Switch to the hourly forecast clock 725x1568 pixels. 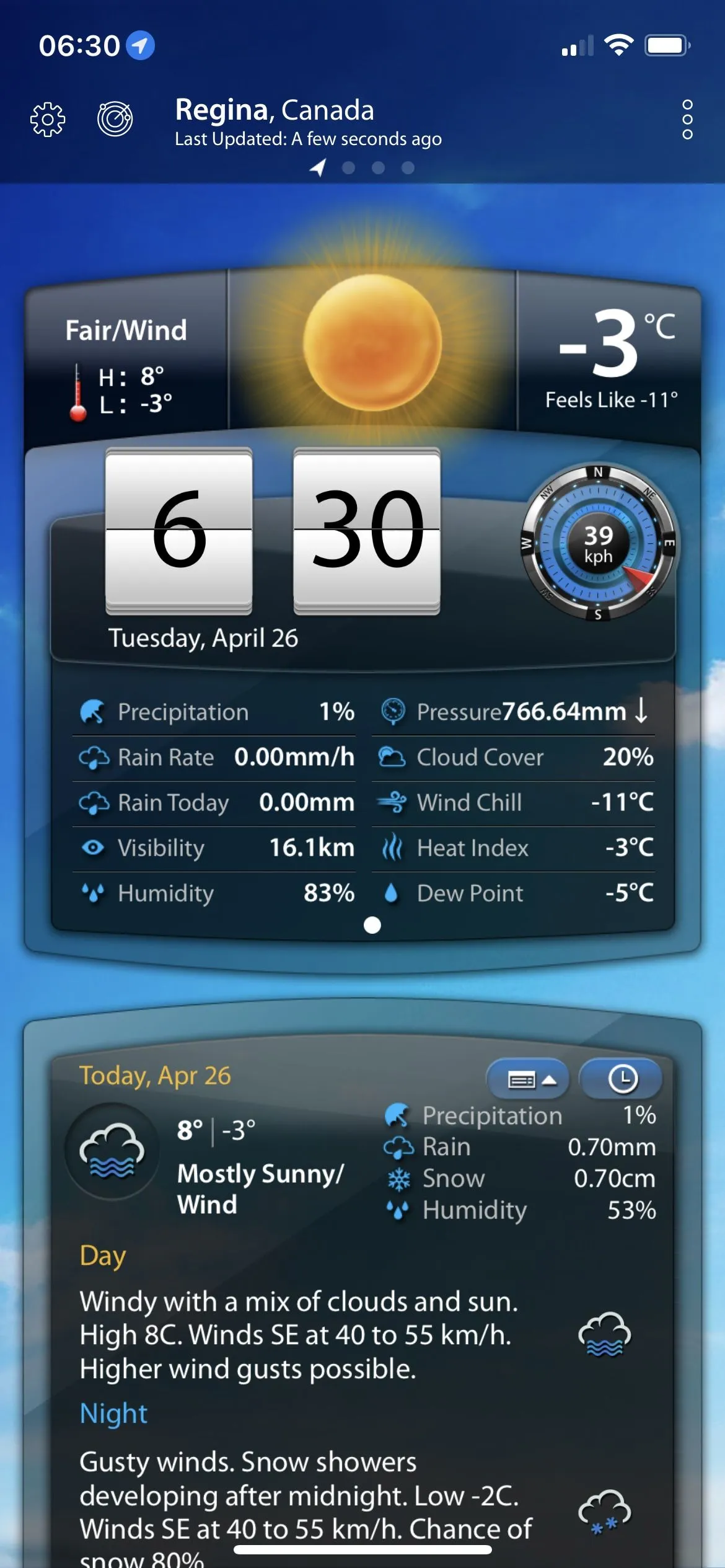[x=622, y=1079]
